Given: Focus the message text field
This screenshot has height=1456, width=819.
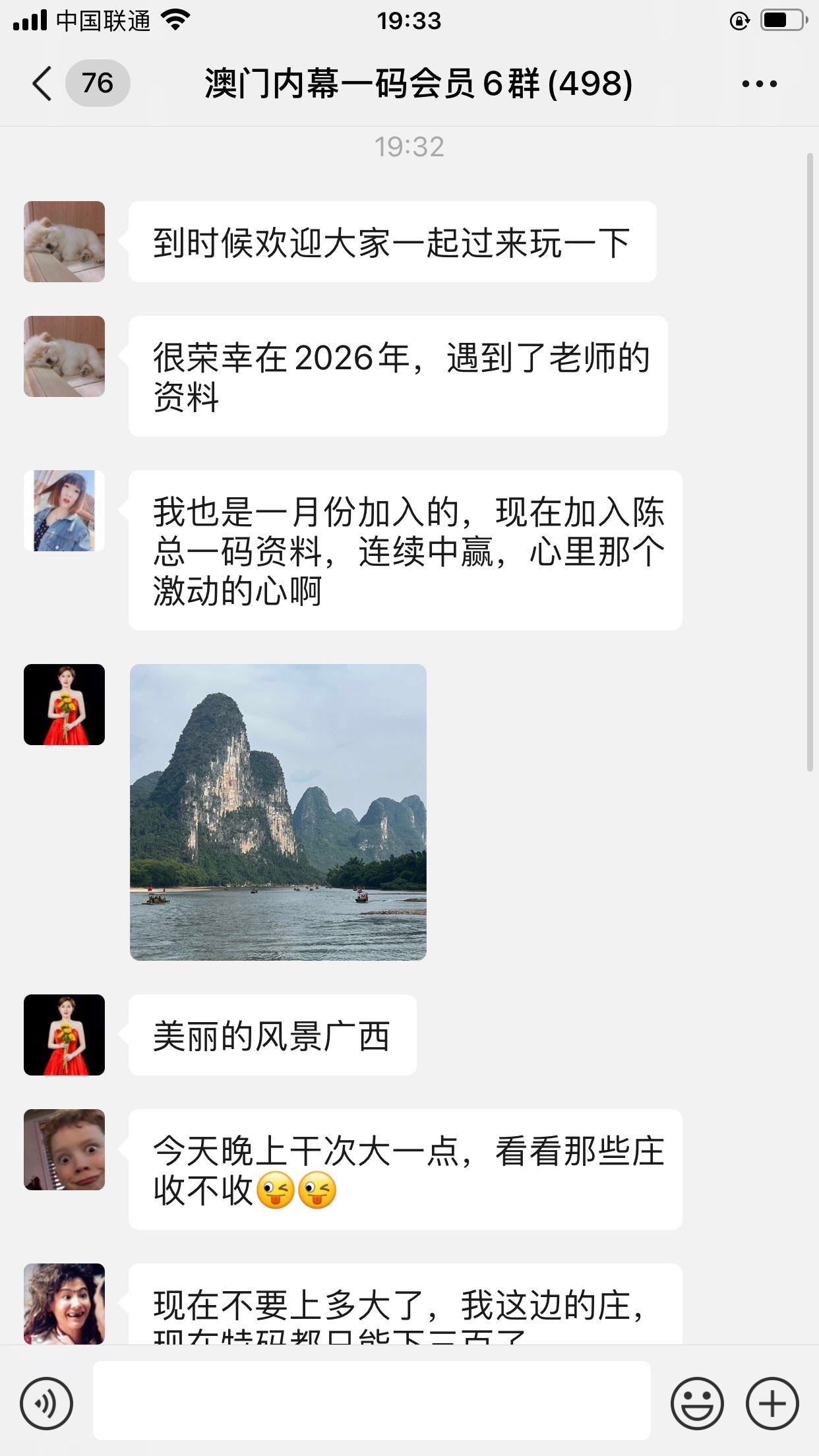Looking at the screenshot, I should coord(371,1401).
